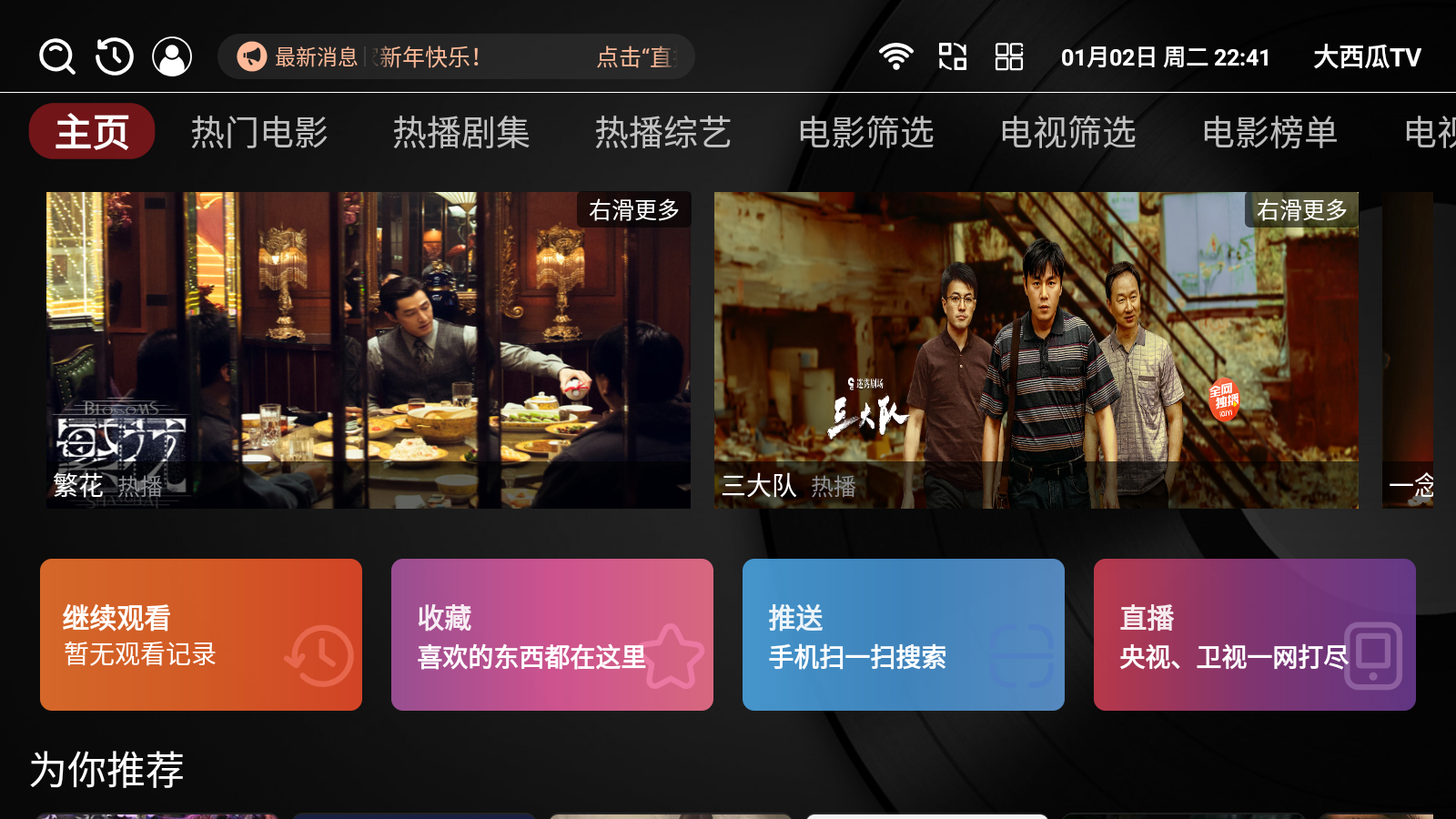Open the latest news announcement banner
1456x819 pixels.
point(456,57)
